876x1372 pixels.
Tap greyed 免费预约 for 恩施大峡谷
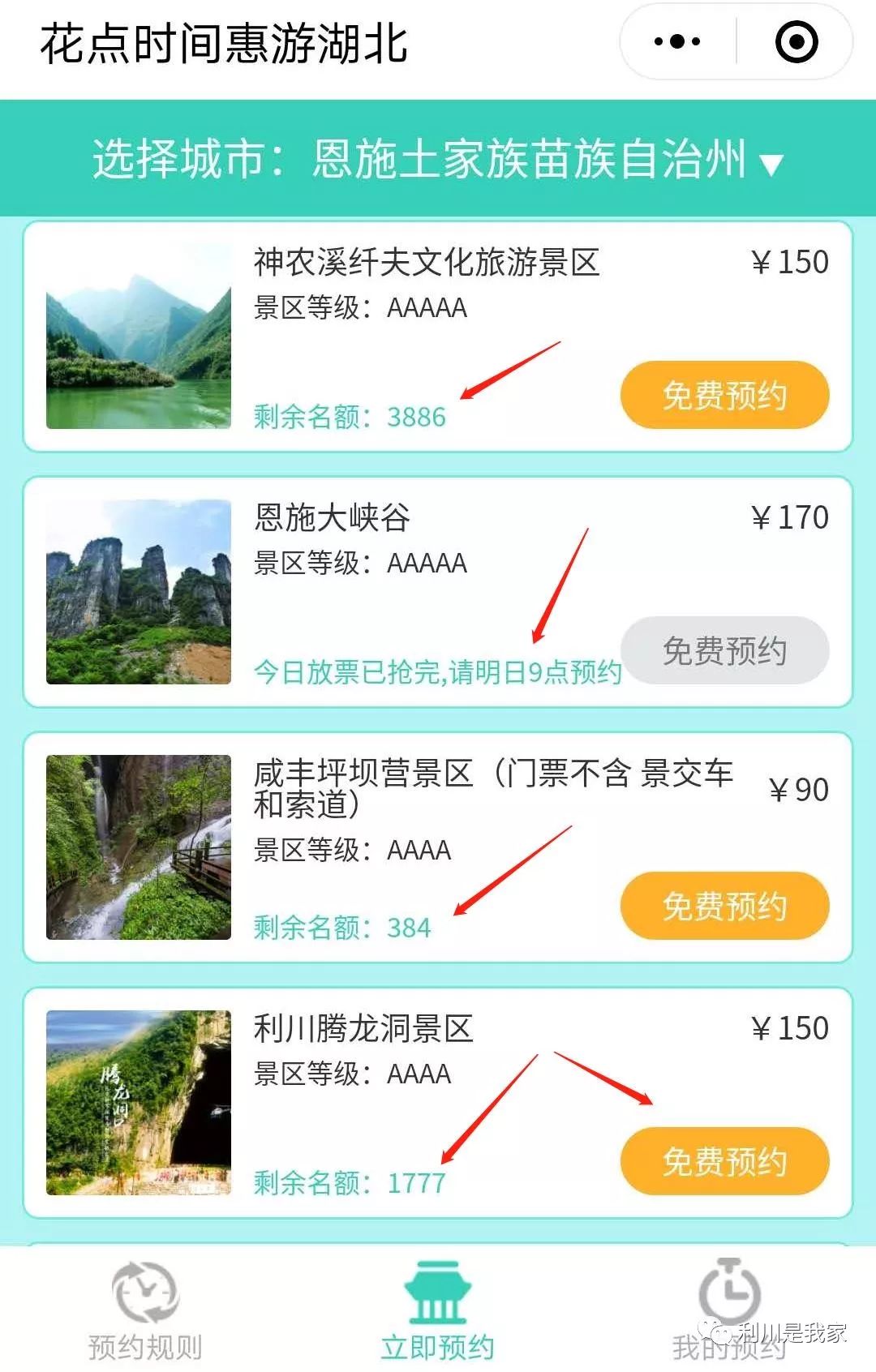(724, 650)
